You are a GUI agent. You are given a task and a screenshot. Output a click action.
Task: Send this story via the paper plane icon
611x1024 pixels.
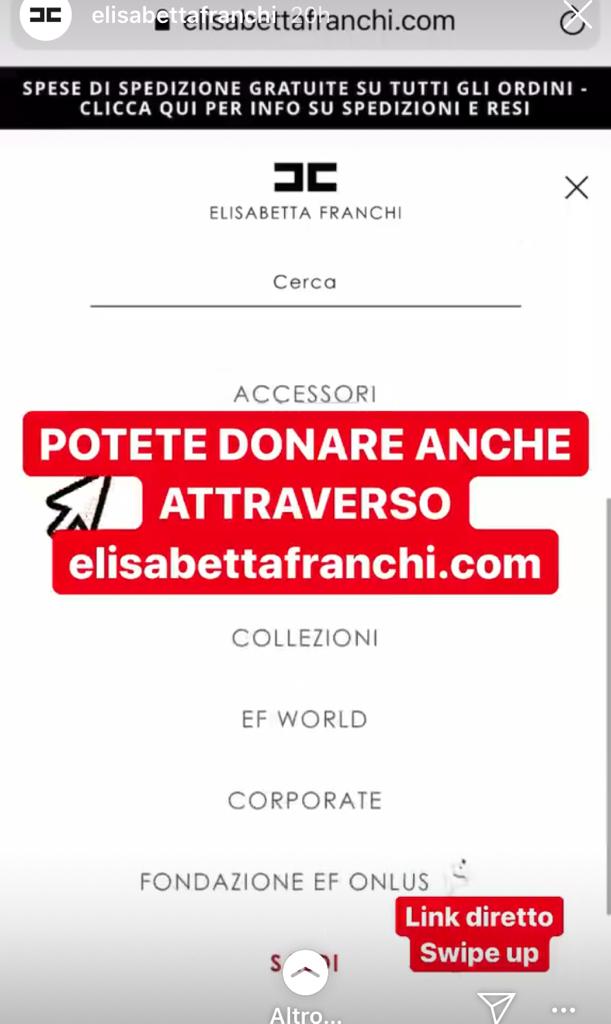pos(496,1008)
